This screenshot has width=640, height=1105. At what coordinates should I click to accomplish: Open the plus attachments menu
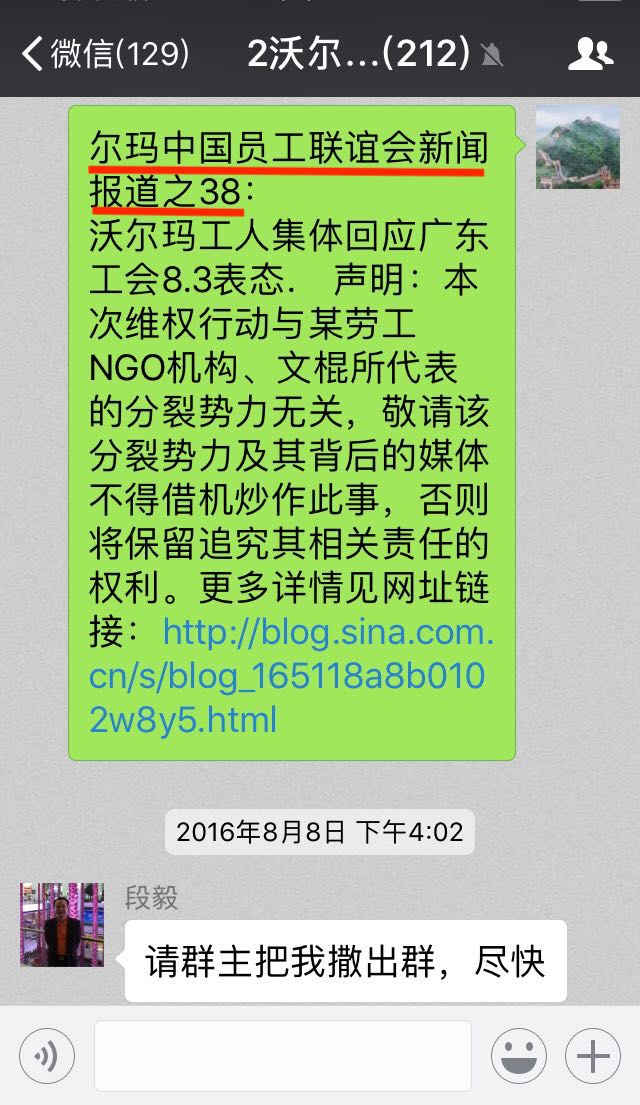(593, 1056)
